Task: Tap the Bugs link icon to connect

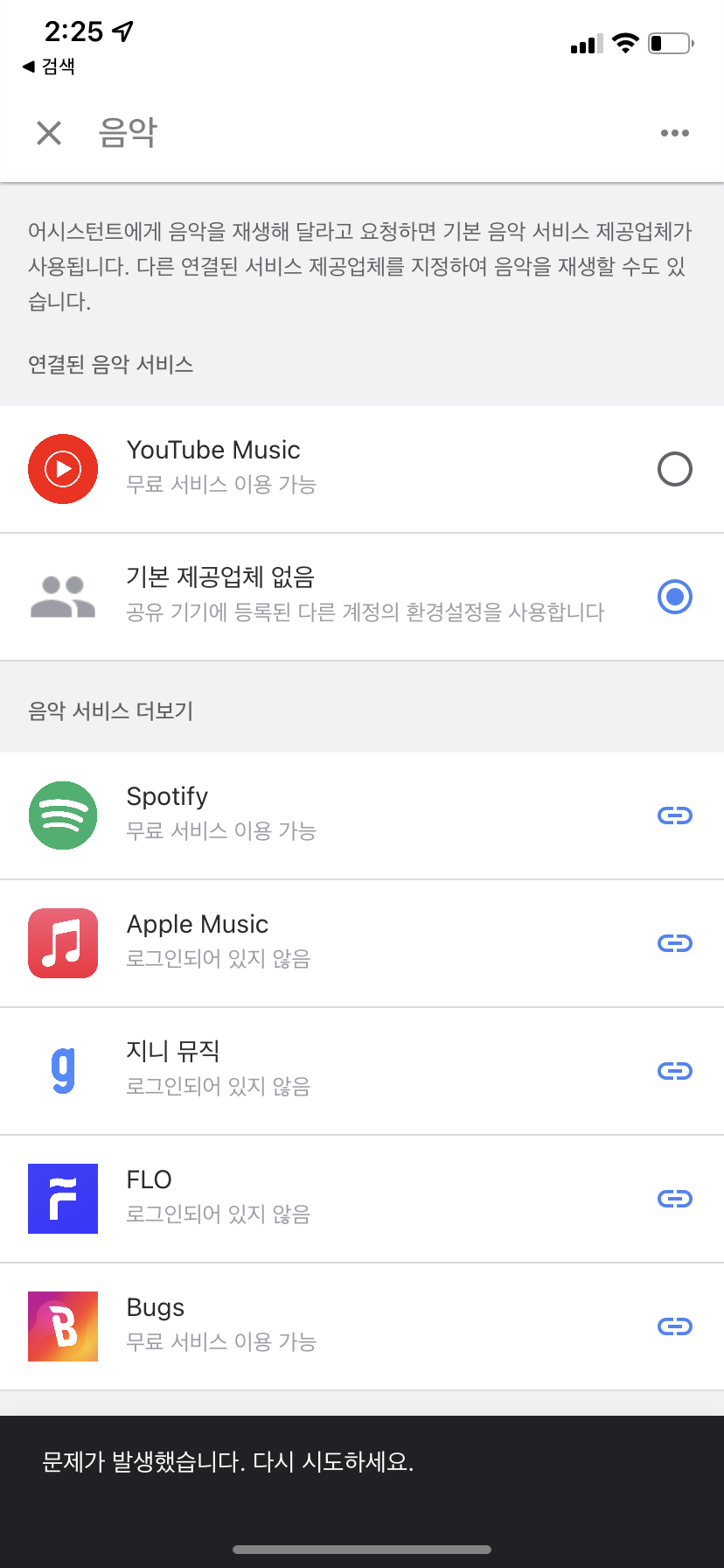Action: point(674,1326)
